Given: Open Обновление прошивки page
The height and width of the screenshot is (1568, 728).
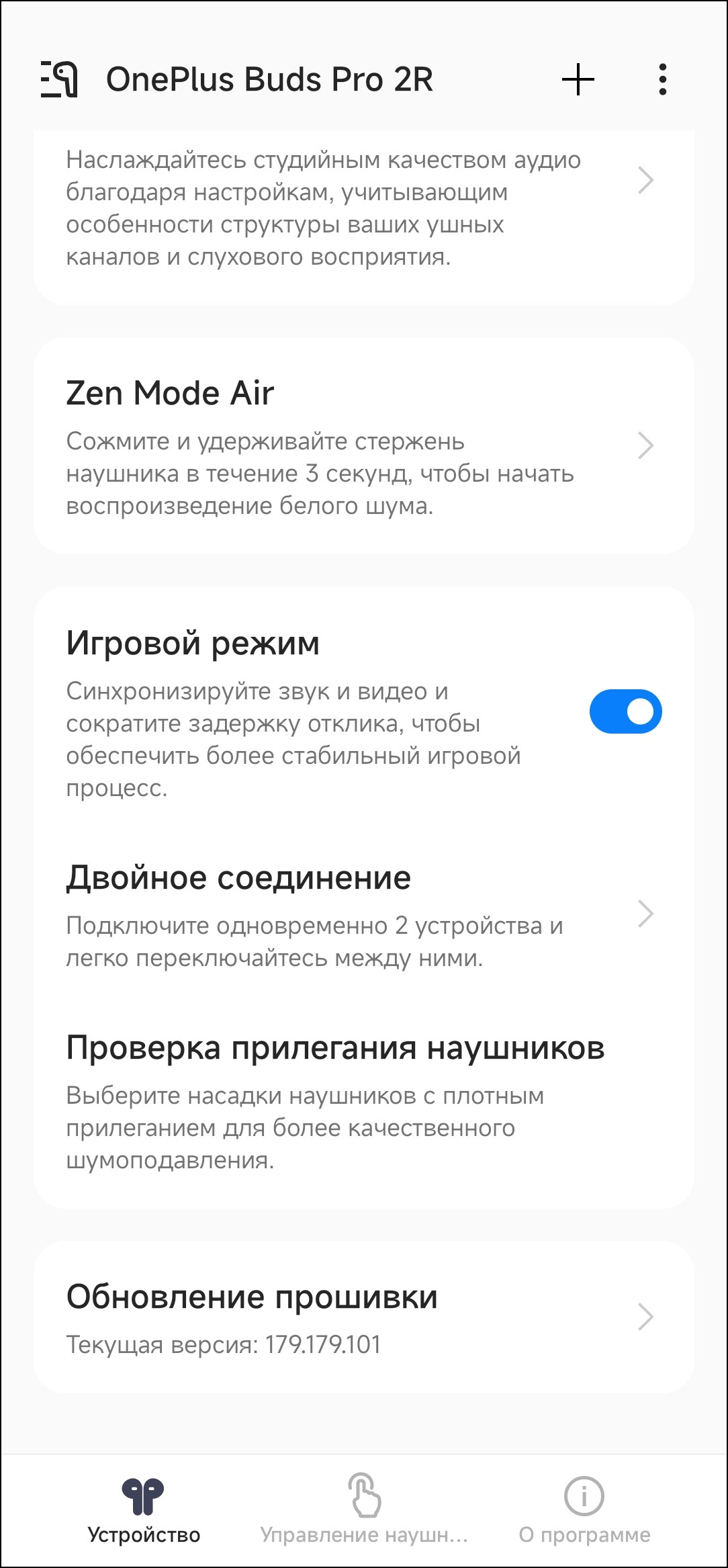Looking at the screenshot, I should click(x=363, y=1317).
